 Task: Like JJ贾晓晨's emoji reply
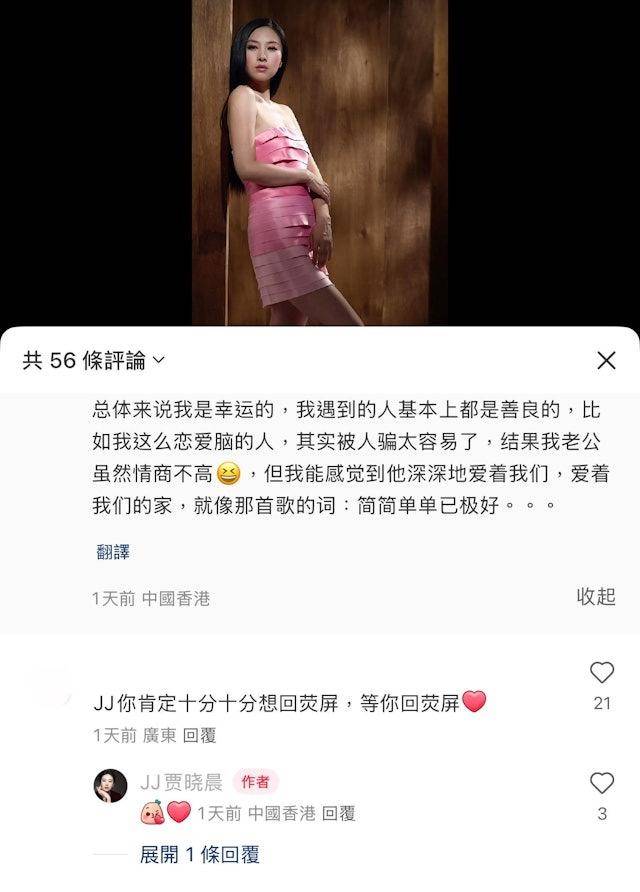coord(602,783)
